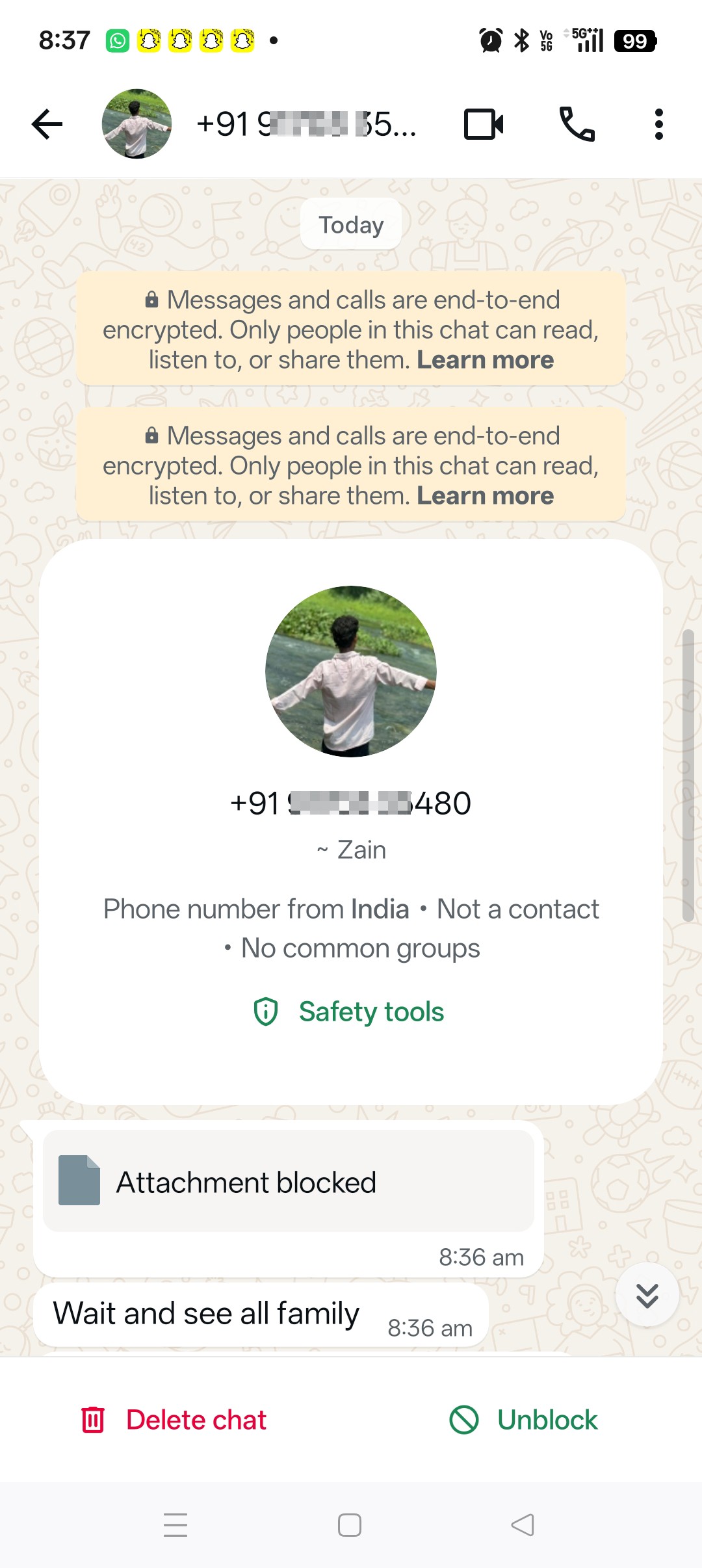This screenshot has width=702, height=1568.
Task: View Zain's large profile photo in card
Action: pos(351,672)
